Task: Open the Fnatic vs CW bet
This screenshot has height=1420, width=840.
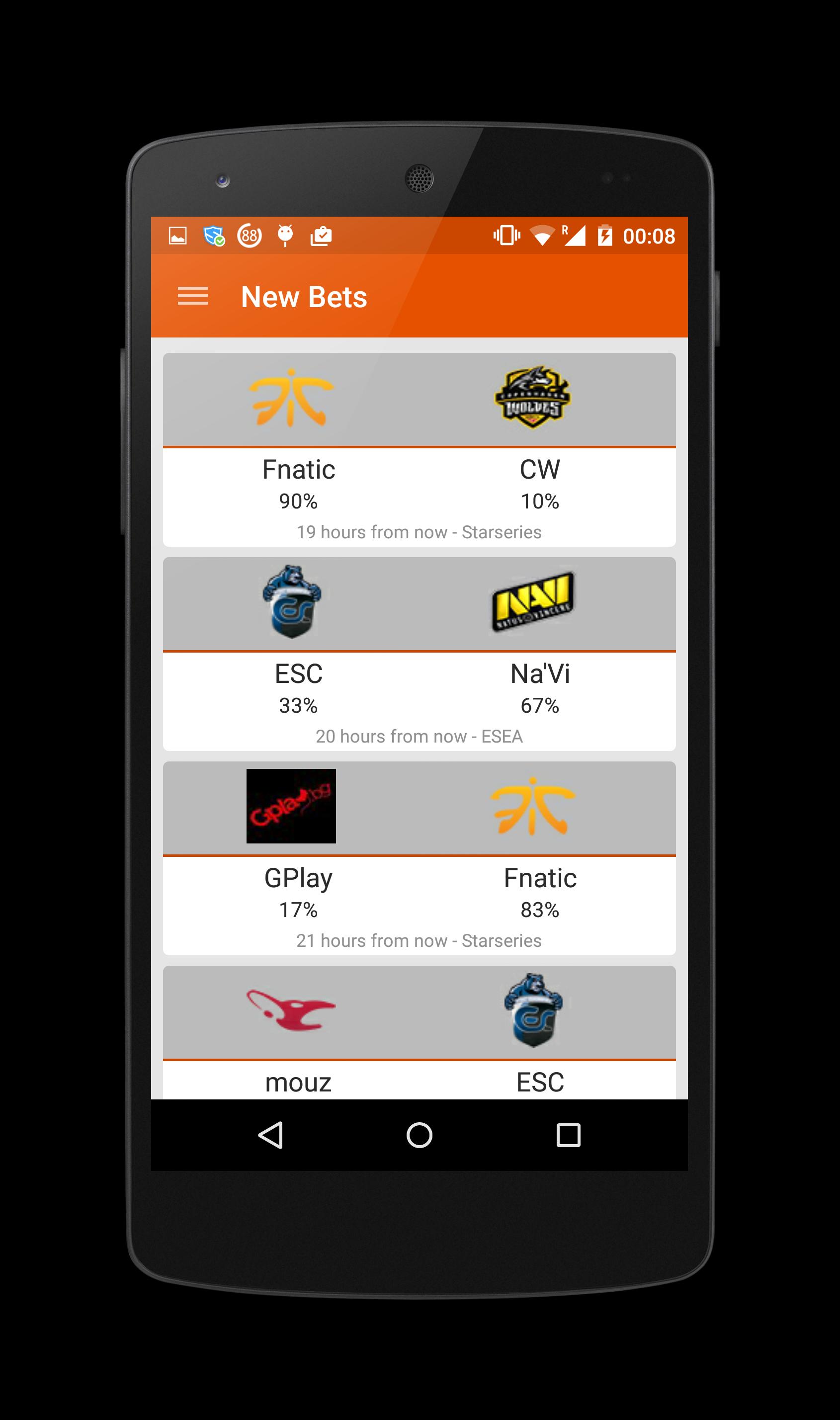Action: [x=419, y=450]
